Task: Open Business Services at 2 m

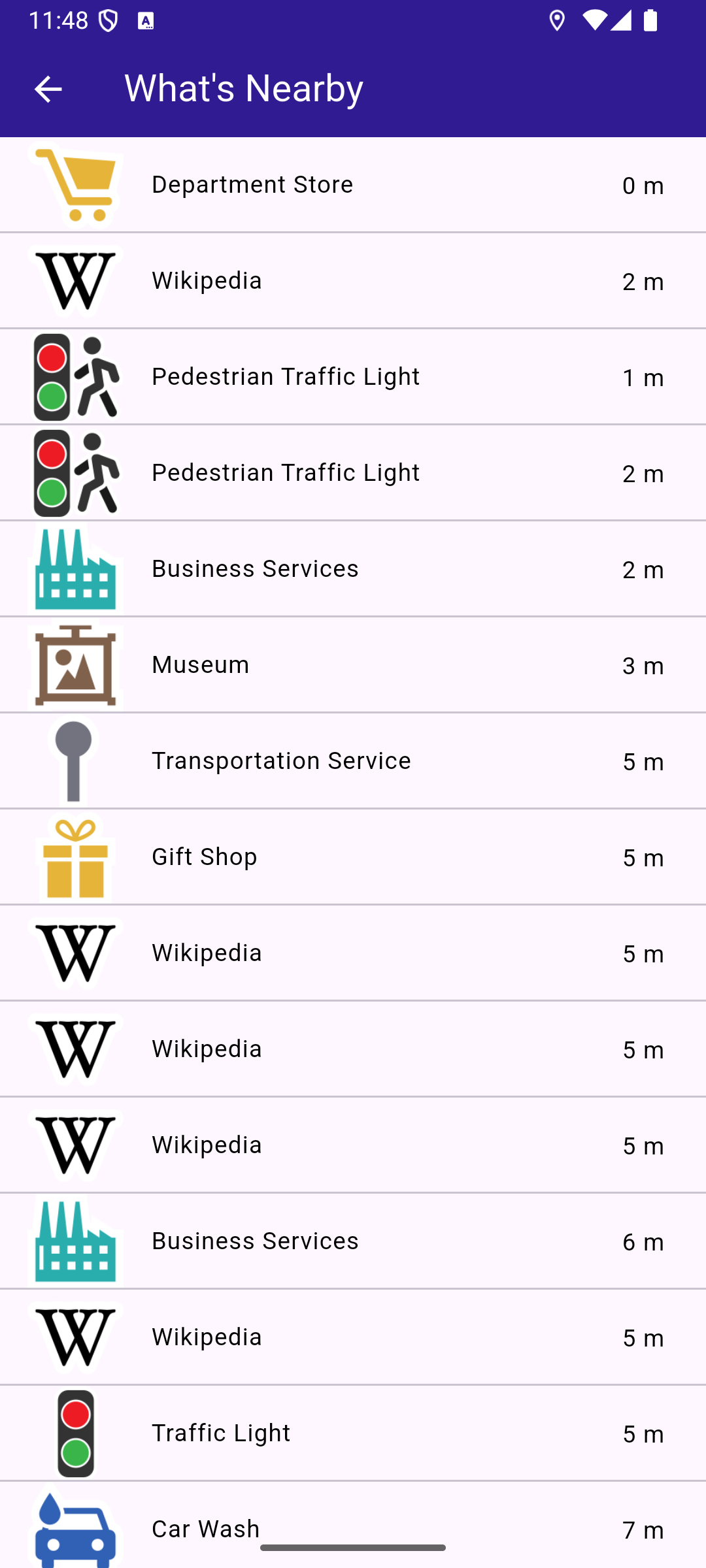Action: click(353, 569)
